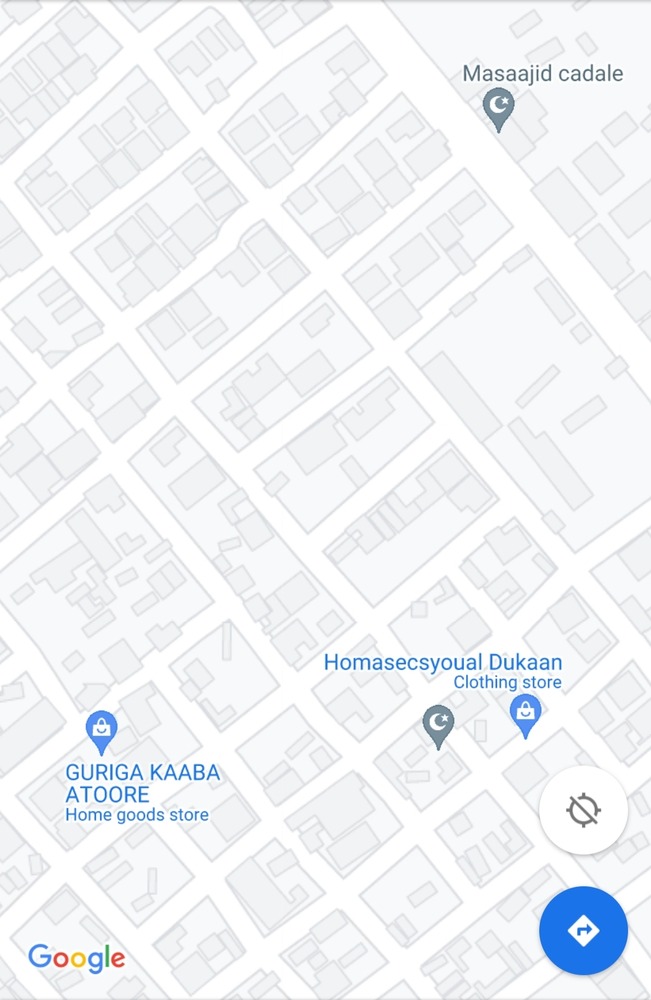Viewport: 651px width, 1000px height.
Task: Select the mosque pin beside Homasecsyoual Dukaan
Action: click(x=437, y=724)
